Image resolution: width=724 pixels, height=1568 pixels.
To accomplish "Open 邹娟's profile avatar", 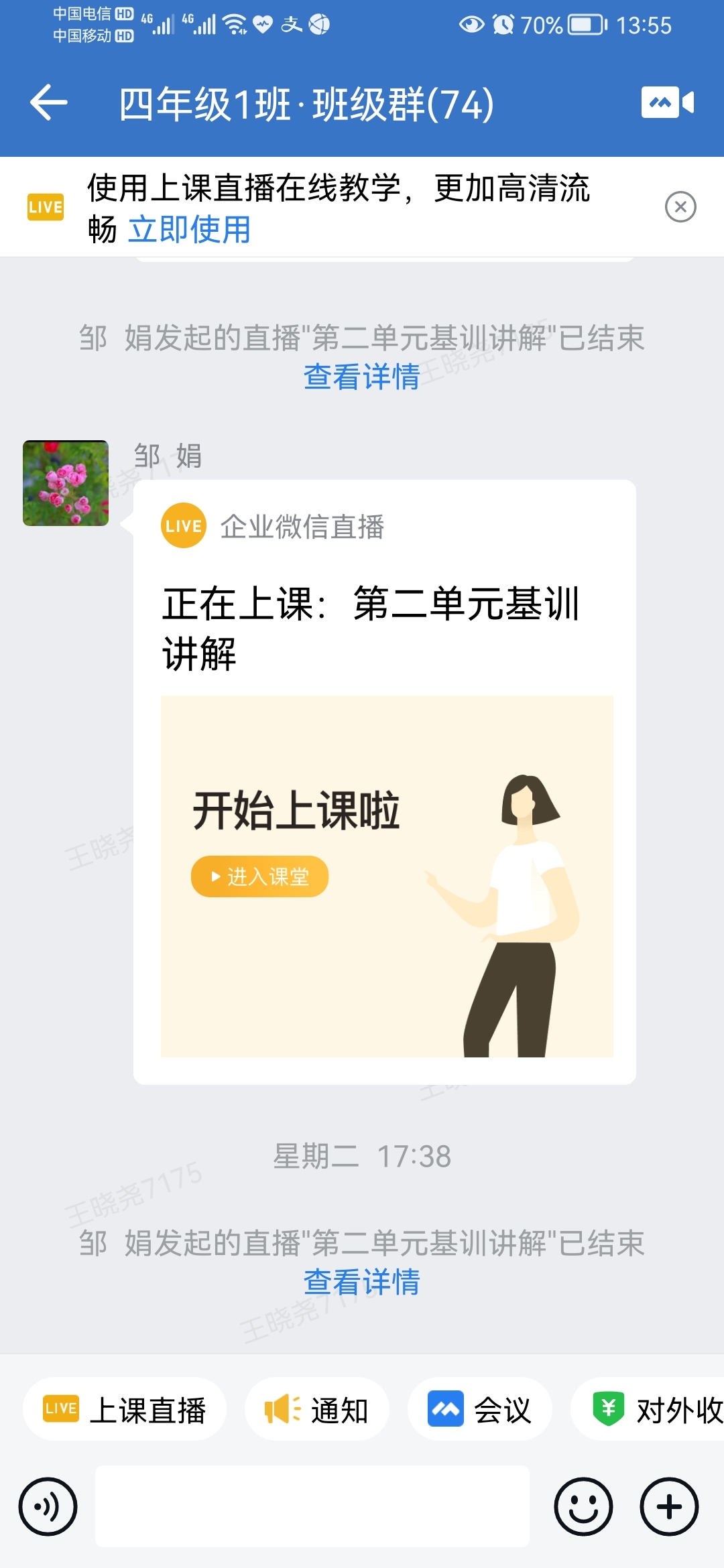I will 66,483.
